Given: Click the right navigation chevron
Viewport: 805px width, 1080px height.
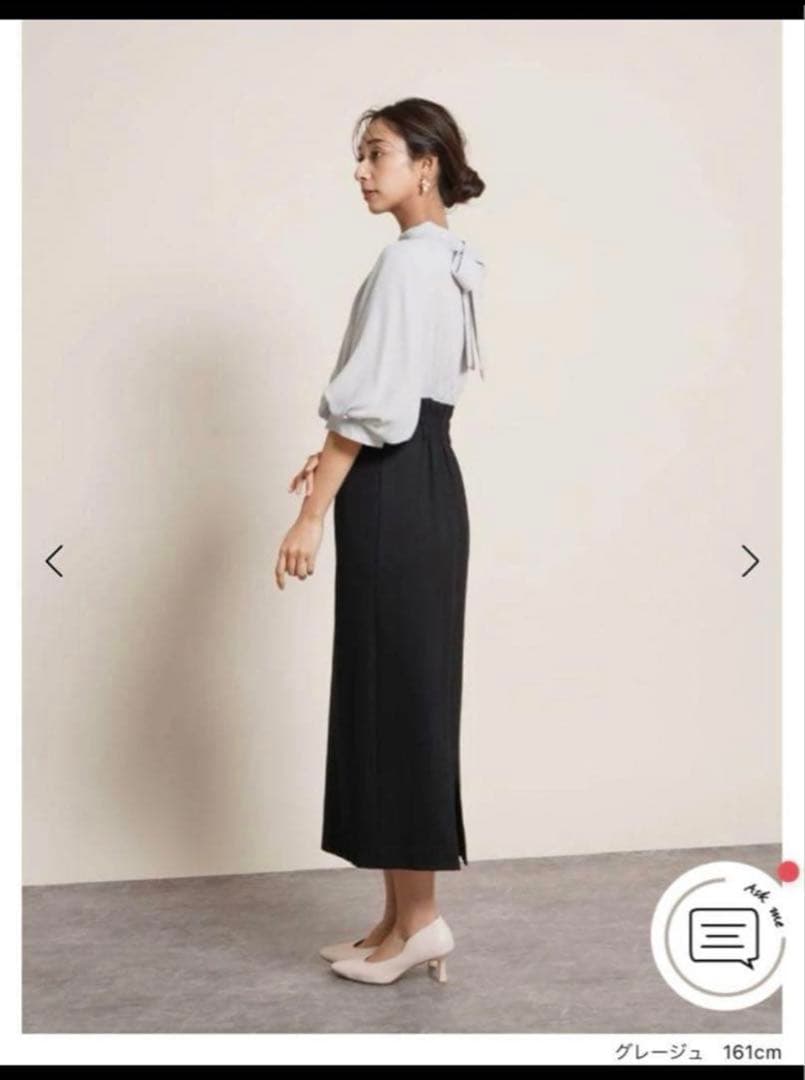Looking at the screenshot, I should [751, 560].
